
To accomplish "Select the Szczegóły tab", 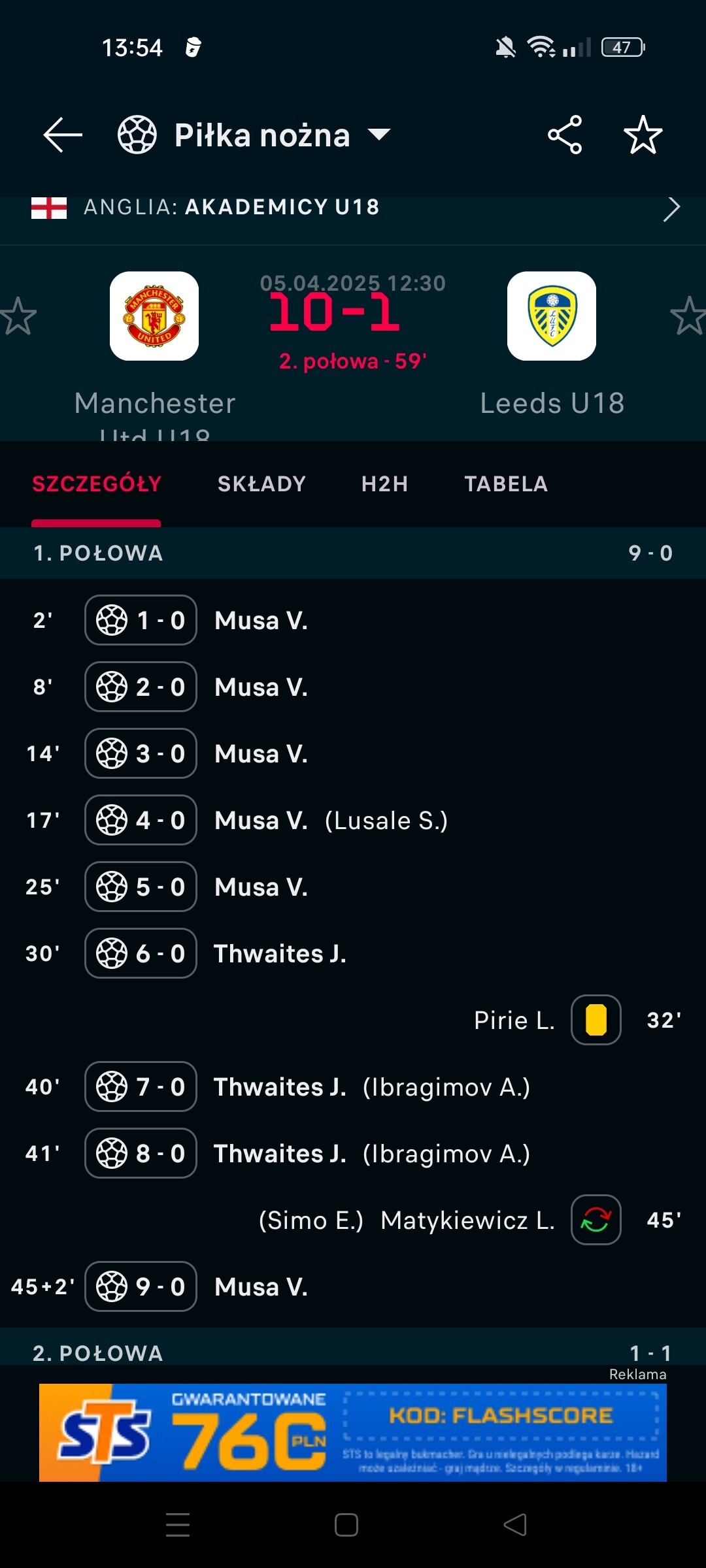I will [97, 484].
